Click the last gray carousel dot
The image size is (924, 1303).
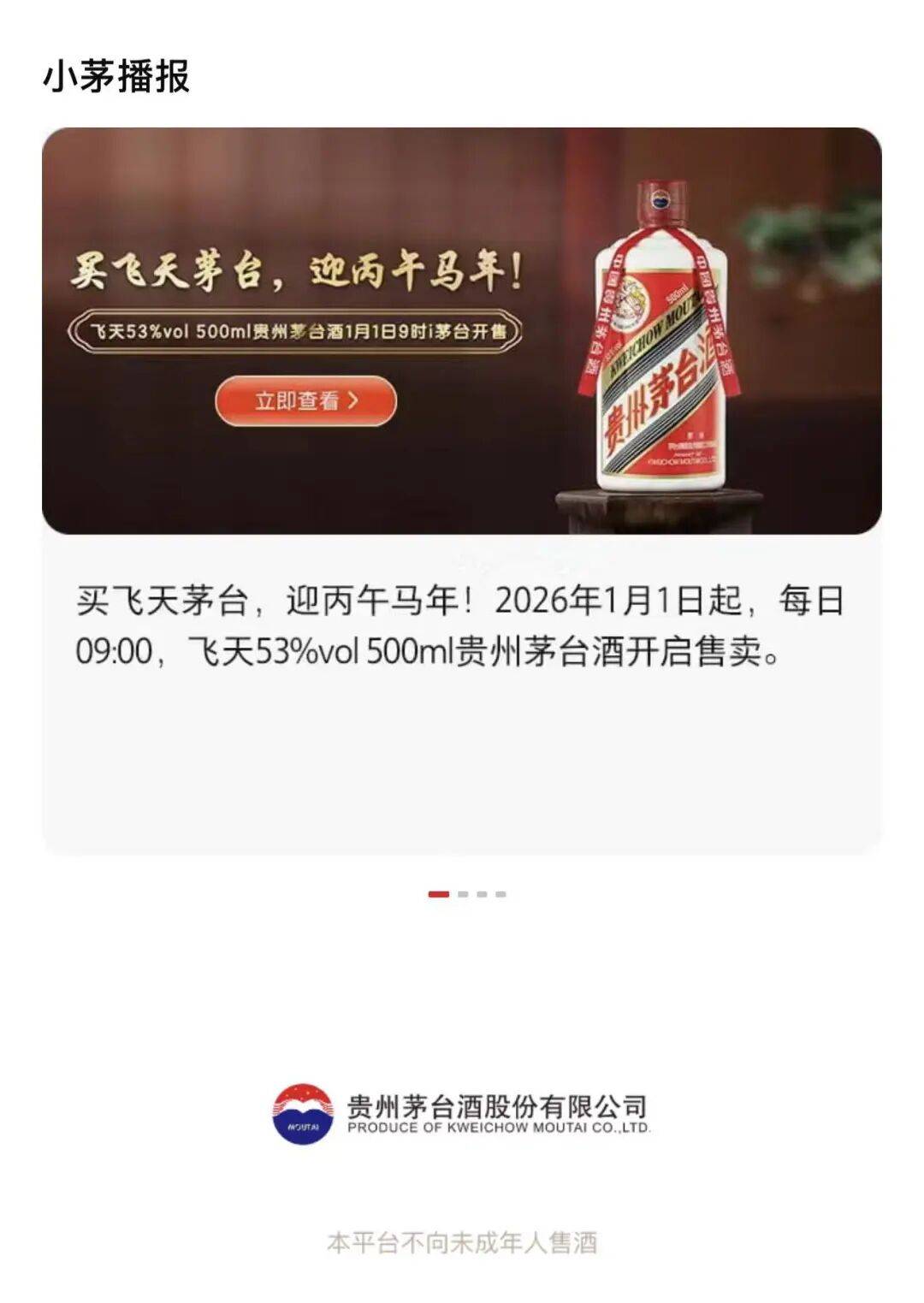500,894
